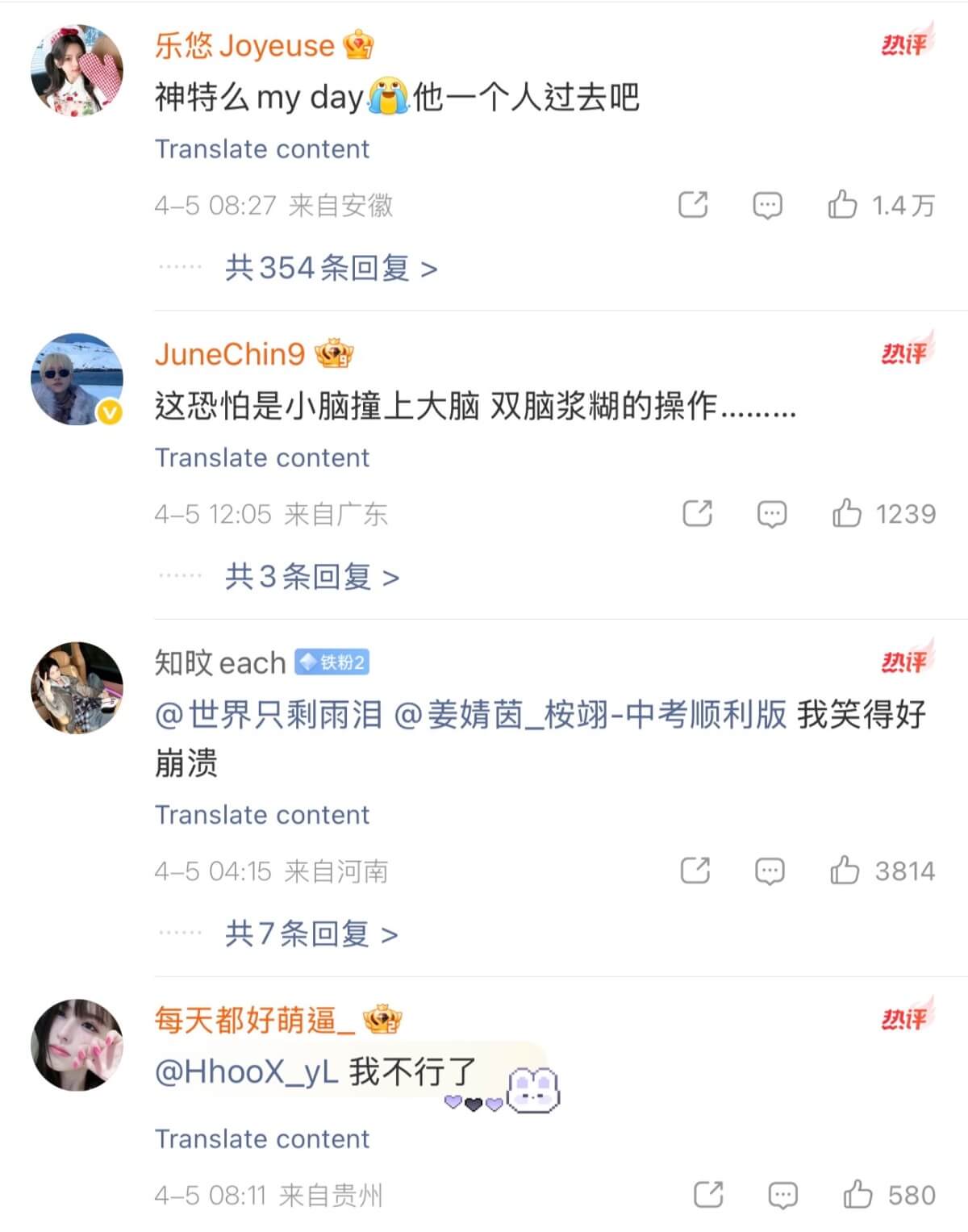Image resolution: width=968 pixels, height=1232 pixels.
Task: Like the comment by 乐悠 Joyeuse
Action: click(842, 205)
